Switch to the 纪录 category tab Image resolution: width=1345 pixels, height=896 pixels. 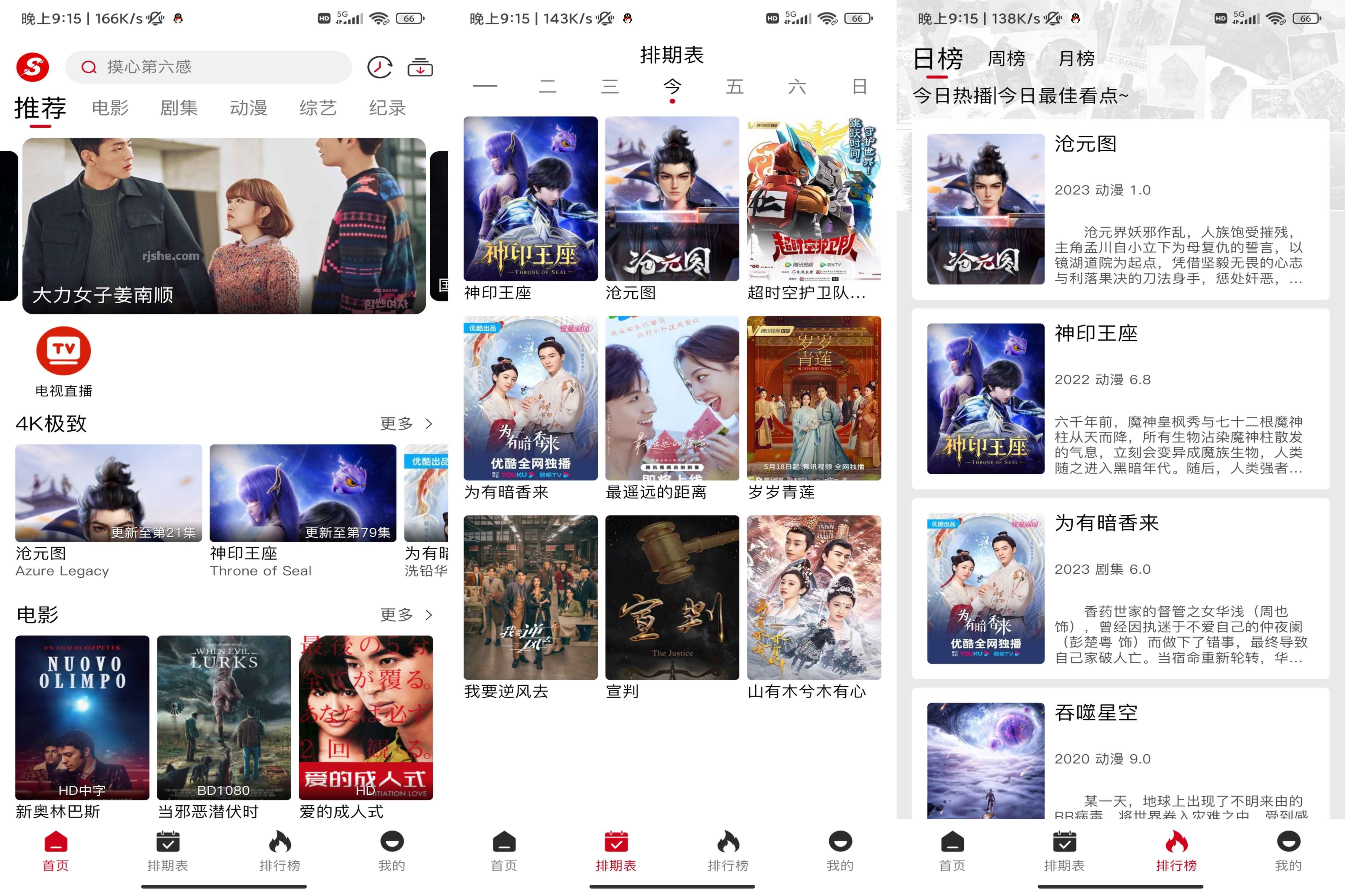[388, 108]
